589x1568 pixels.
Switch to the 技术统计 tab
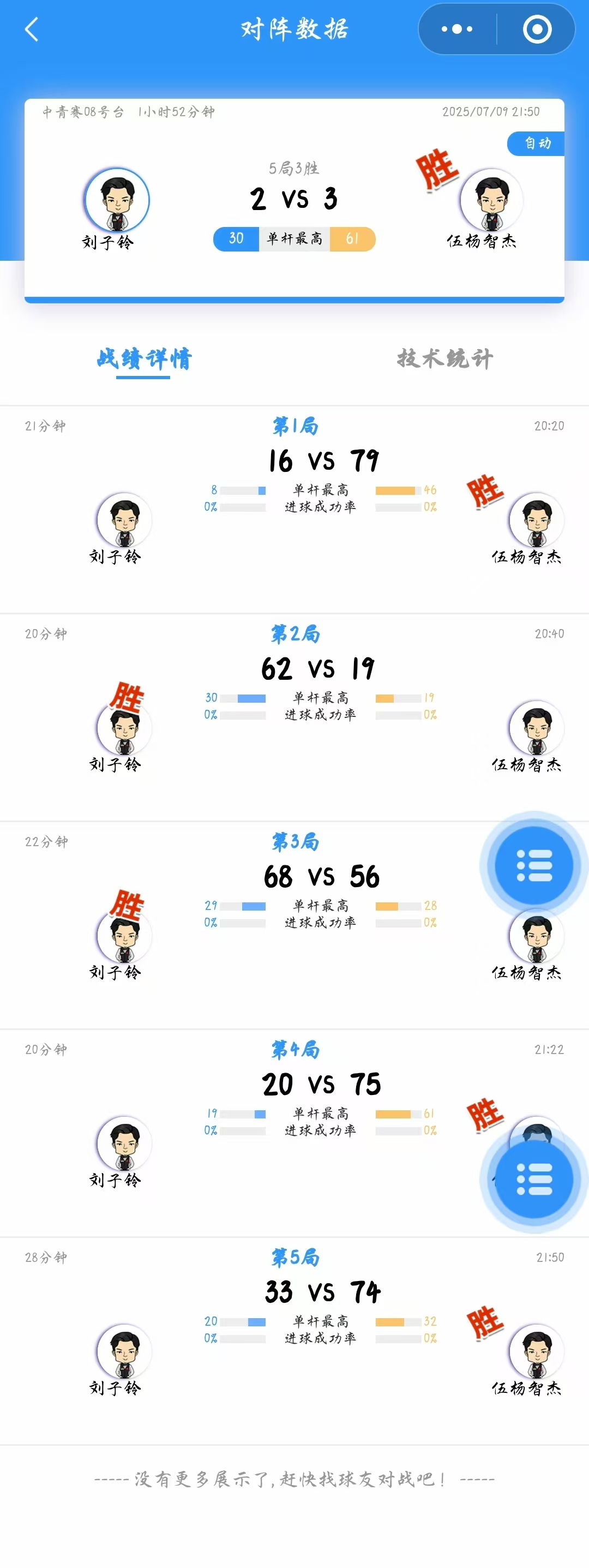coord(445,358)
